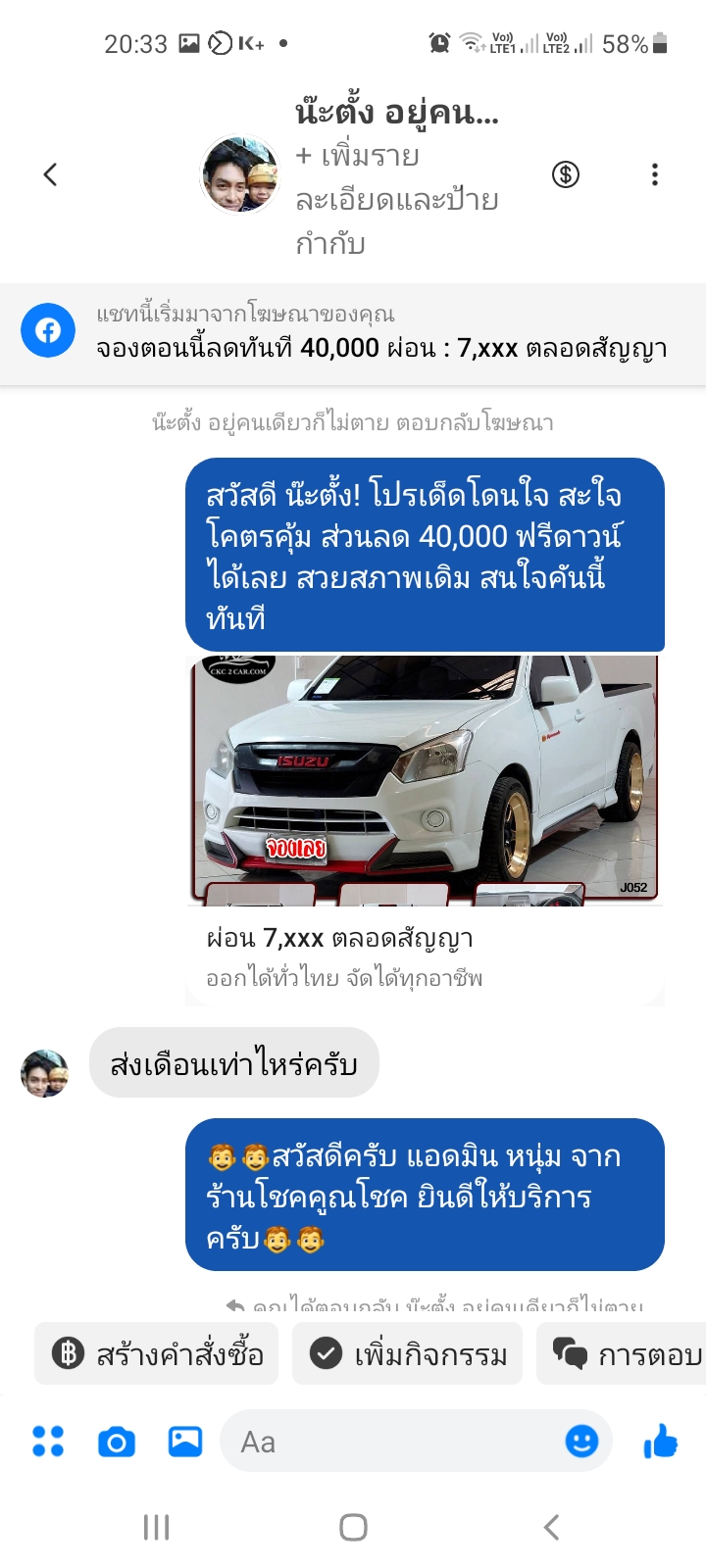The image size is (706, 1568).
Task: Open the four-dot more actions menu
Action: pyautogui.click(x=48, y=1442)
